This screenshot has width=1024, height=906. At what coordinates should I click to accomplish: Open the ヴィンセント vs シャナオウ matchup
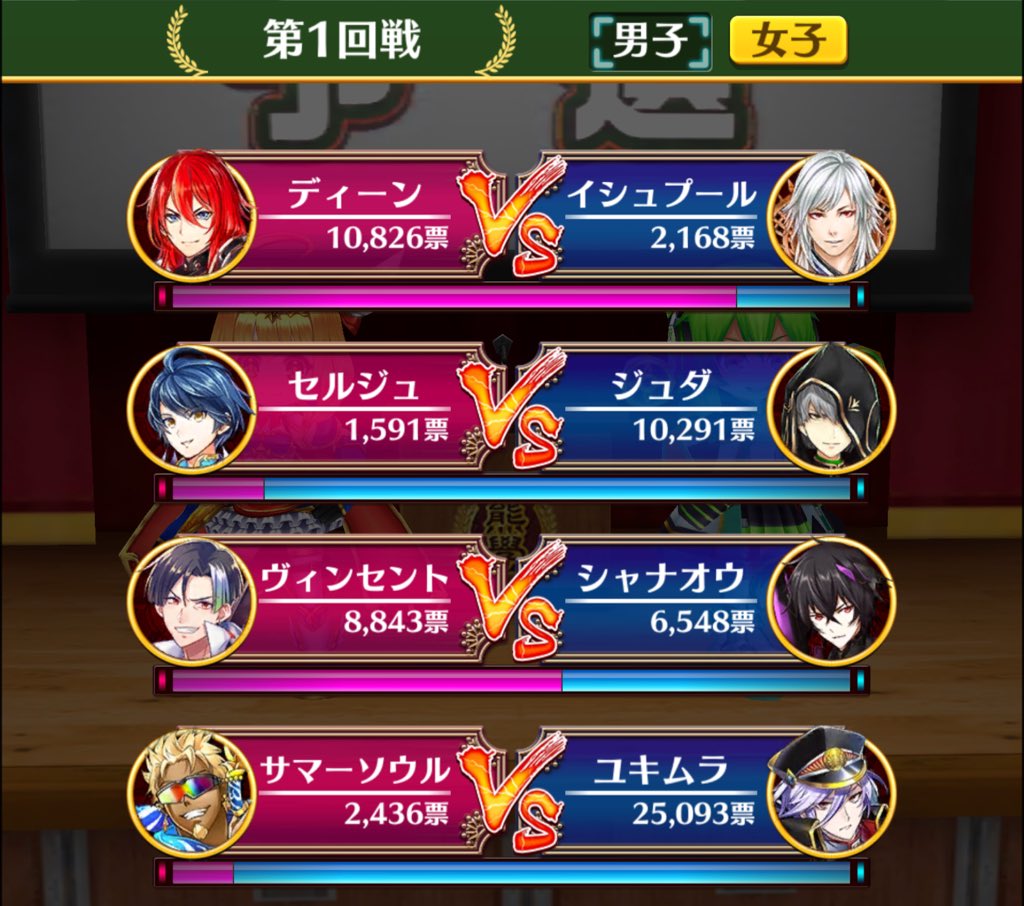pos(510,600)
